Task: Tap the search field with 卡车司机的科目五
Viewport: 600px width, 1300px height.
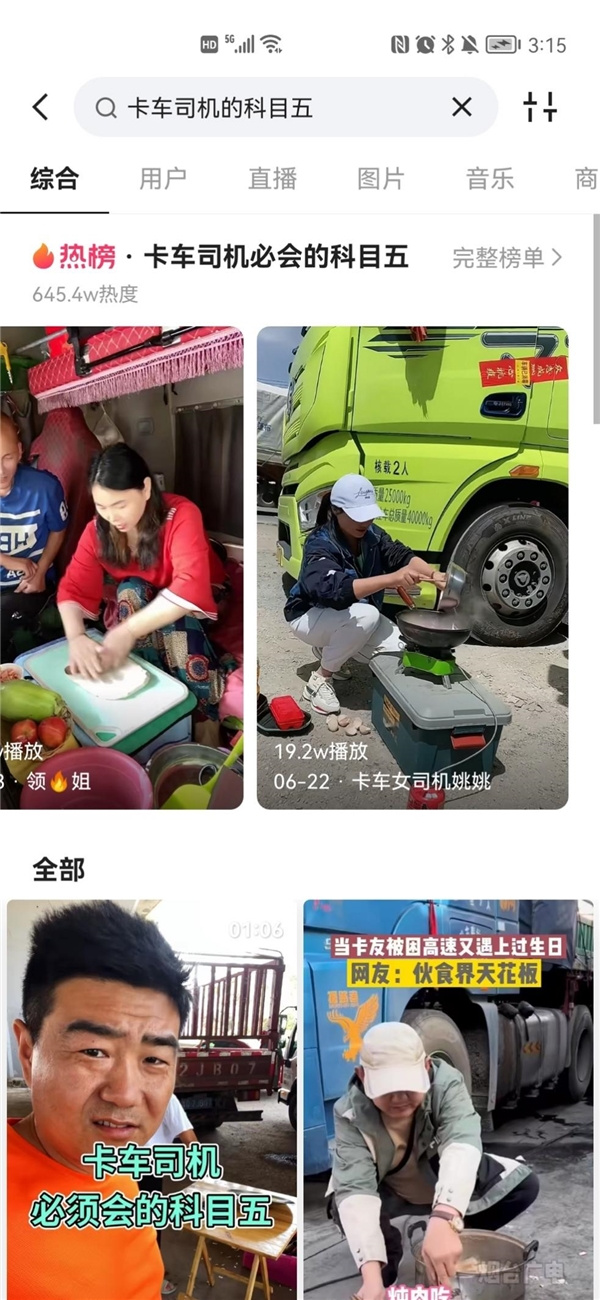Action: coord(270,107)
